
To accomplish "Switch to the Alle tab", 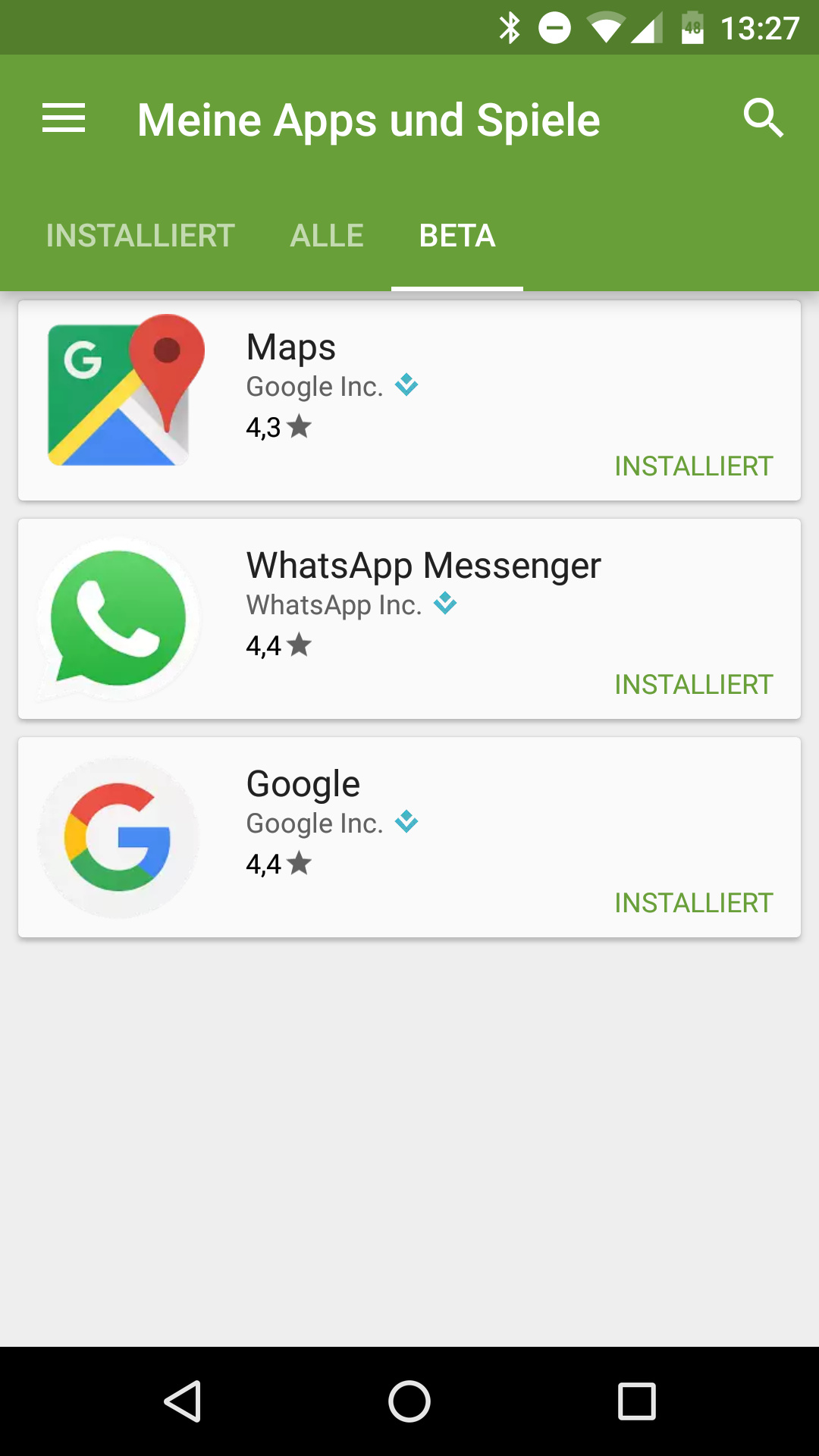I will coord(327,236).
